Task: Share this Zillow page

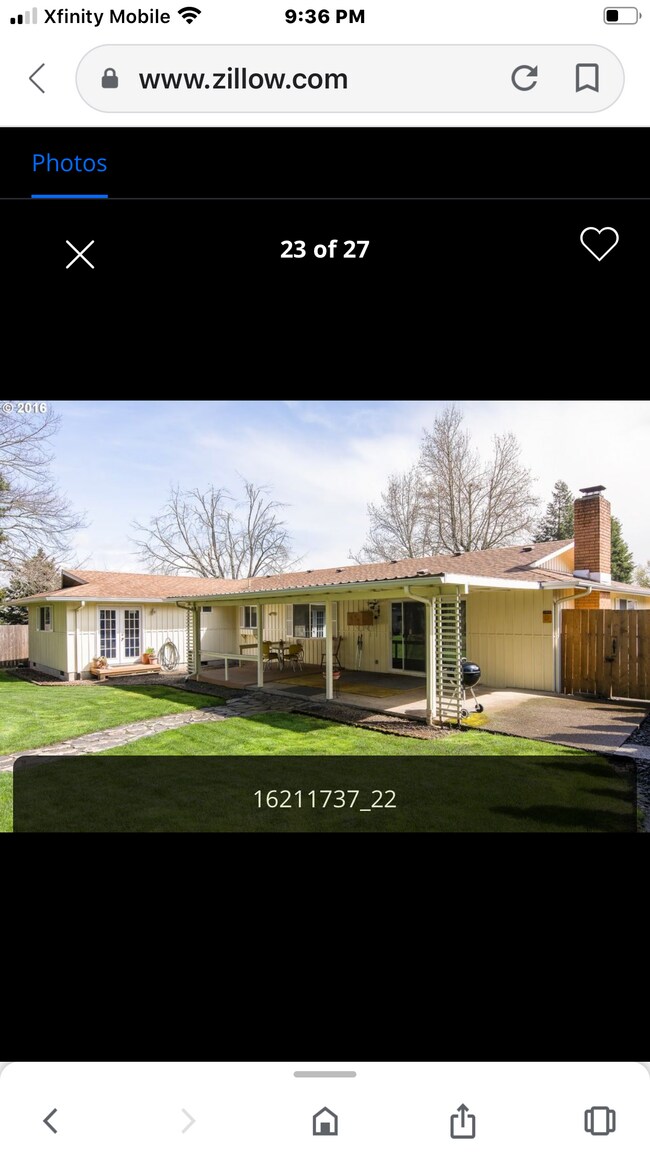Action: coord(462,1121)
